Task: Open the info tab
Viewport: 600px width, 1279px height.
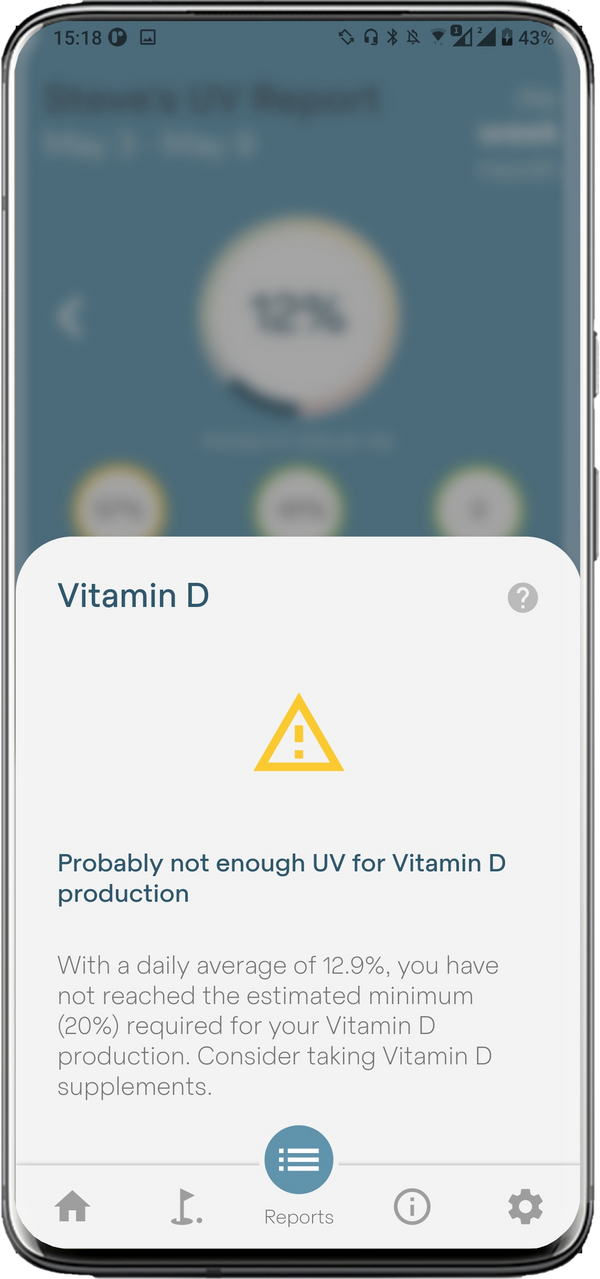Action: (412, 1208)
